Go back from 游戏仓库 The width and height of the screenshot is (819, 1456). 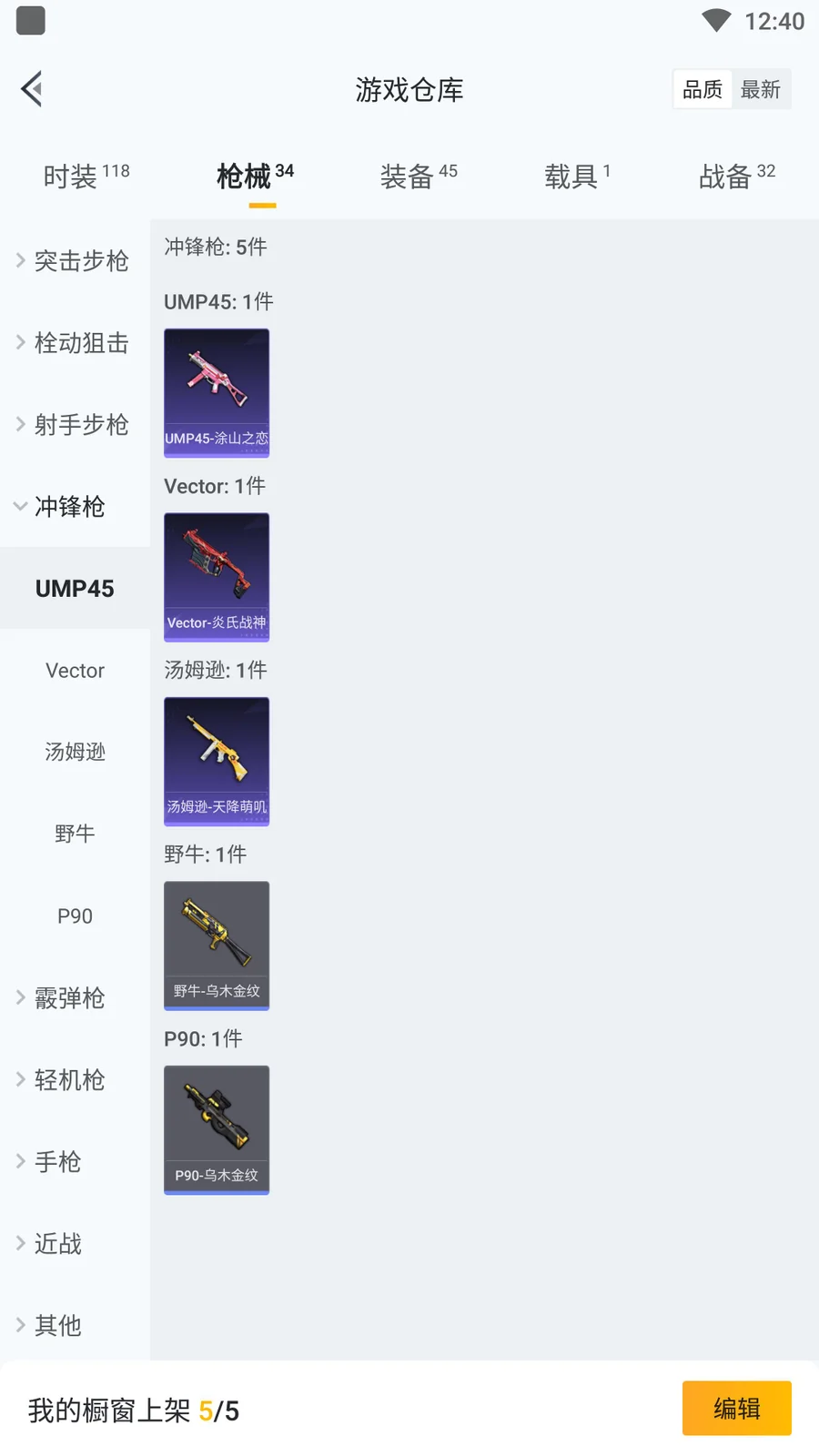coord(32,89)
